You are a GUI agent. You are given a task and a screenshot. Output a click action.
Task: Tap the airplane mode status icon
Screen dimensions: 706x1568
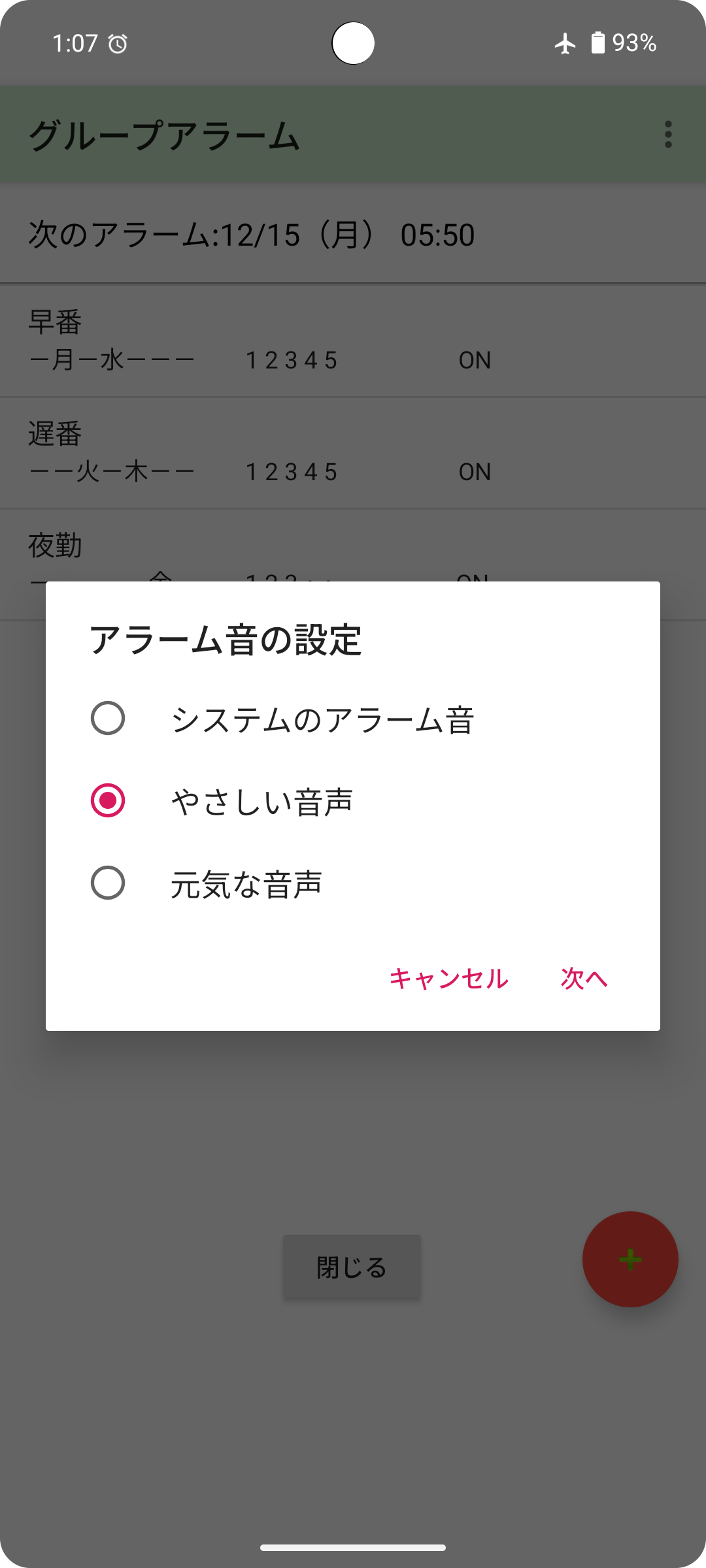point(563,43)
